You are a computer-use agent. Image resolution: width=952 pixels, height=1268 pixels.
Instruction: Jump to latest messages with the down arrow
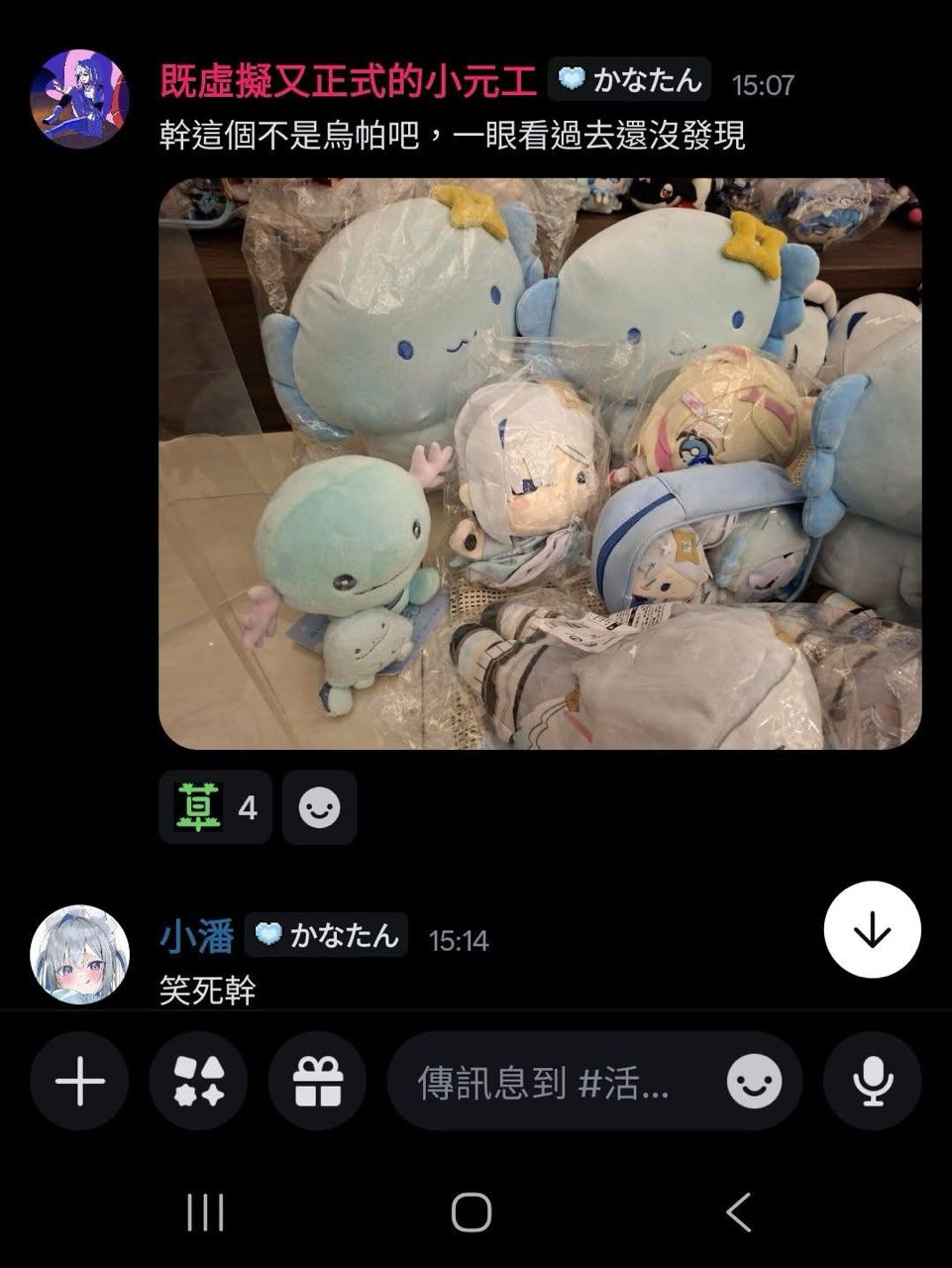pyautogui.click(x=872, y=930)
